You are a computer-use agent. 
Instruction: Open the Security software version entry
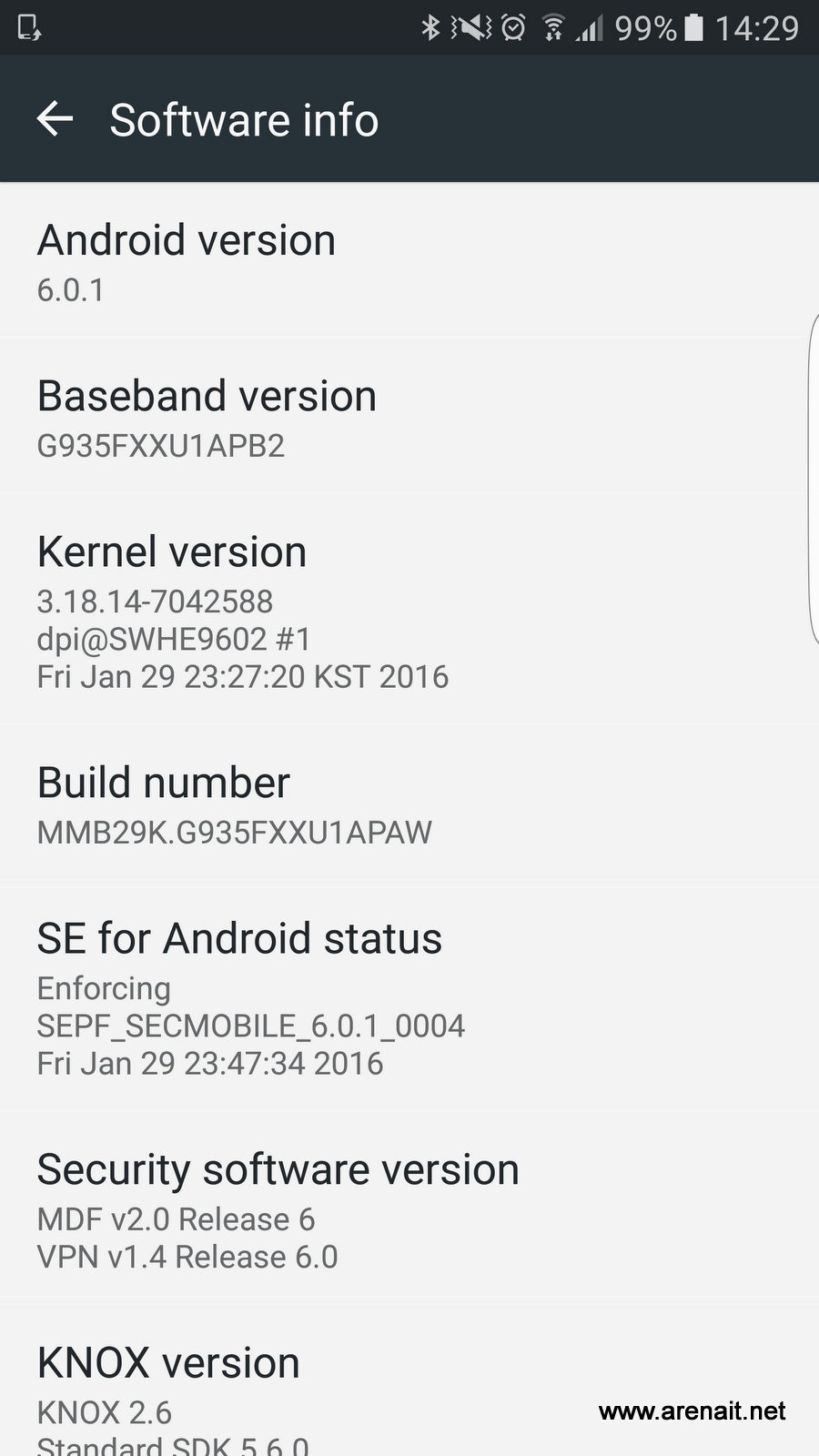[x=409, y=1208]
